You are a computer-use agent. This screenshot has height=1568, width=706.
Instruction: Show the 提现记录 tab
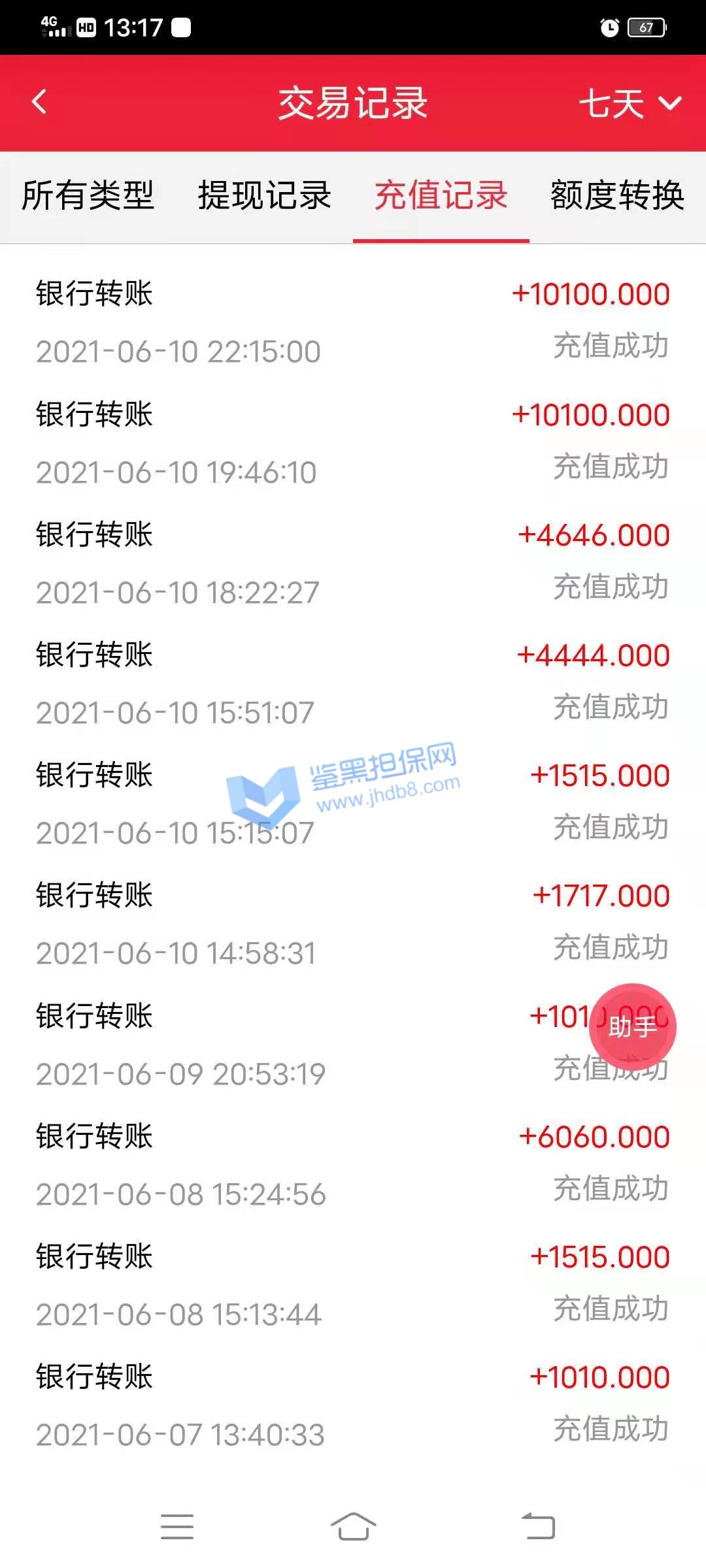click(265, 196)
